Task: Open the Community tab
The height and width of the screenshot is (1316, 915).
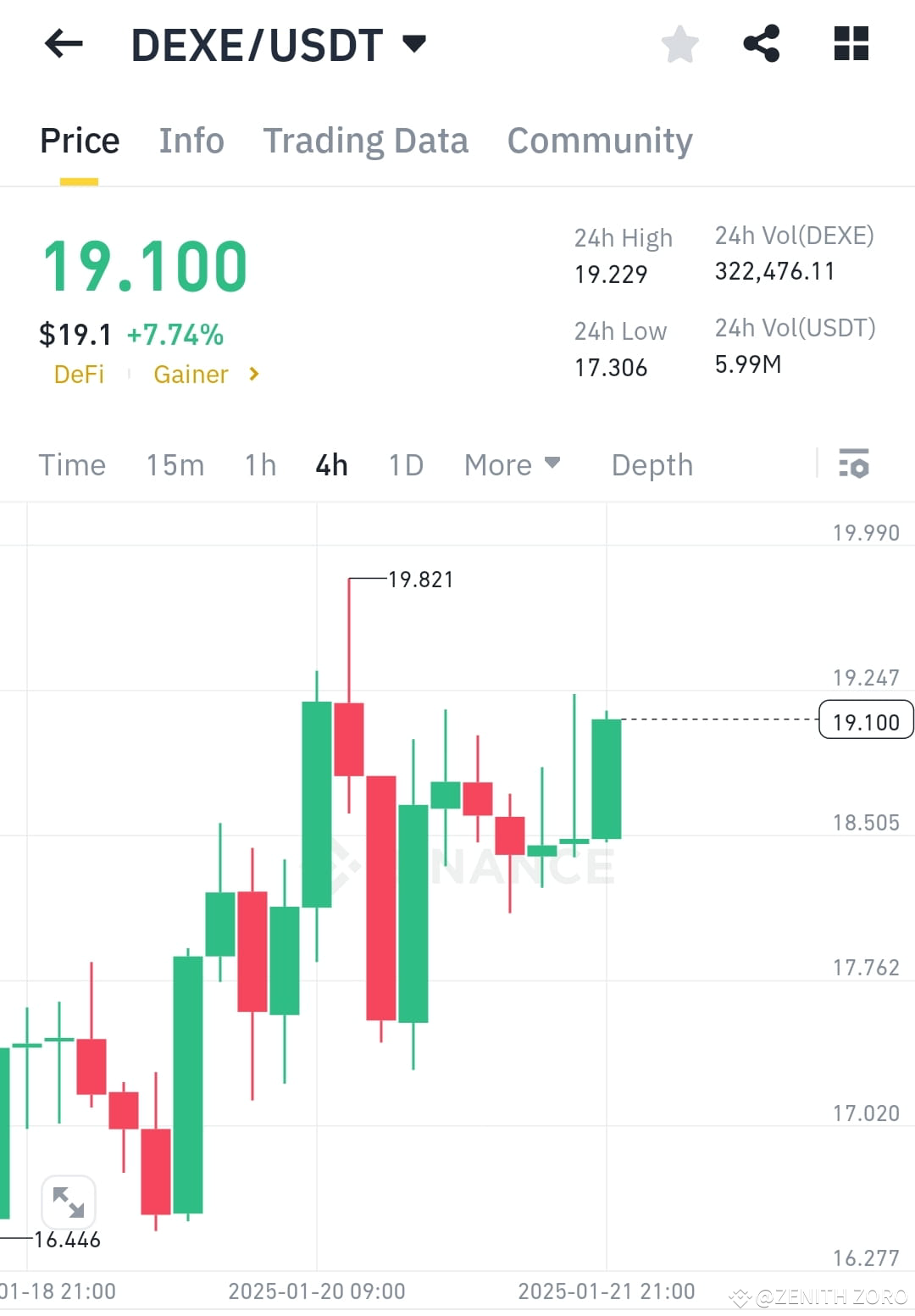Action: coord(599,140)
